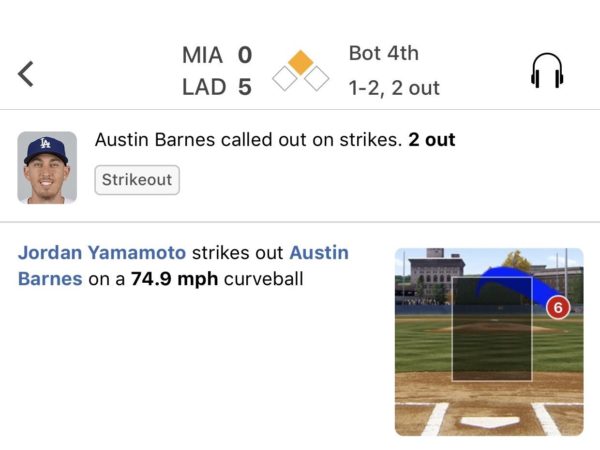
Task: Open the strike zone pitch graphic
Action: point(488,340)
